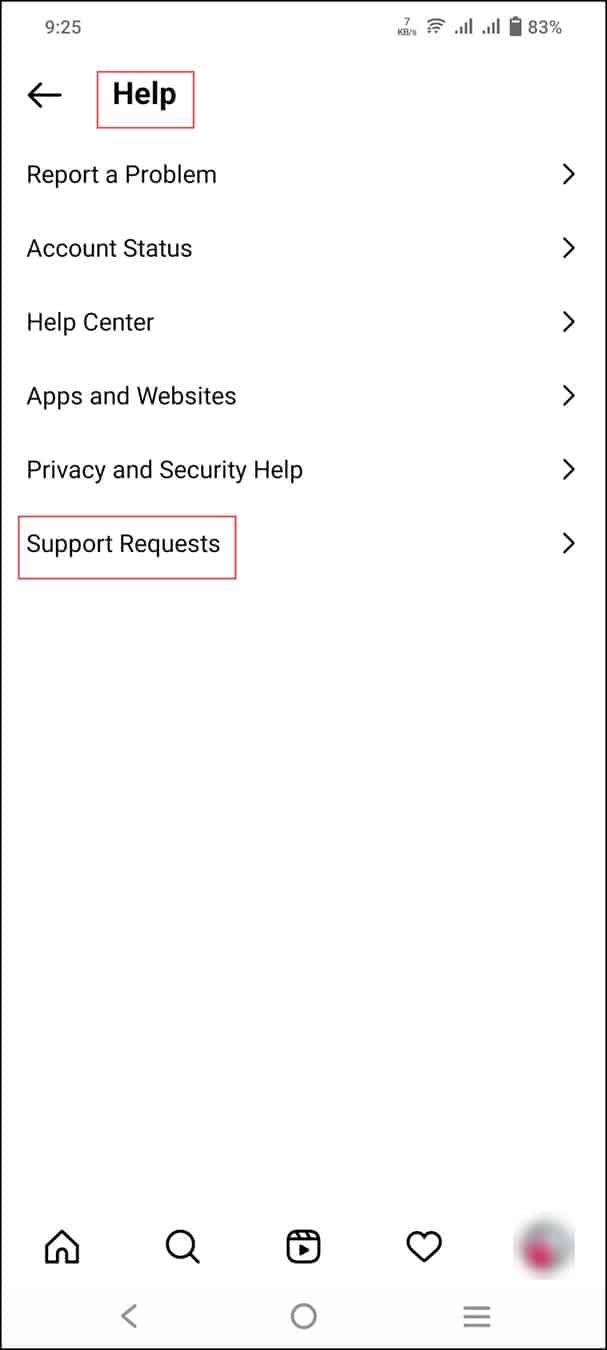This screenshot has height=1350, width=607.
Task: Open the Account Status row
Action: point(303,249)
